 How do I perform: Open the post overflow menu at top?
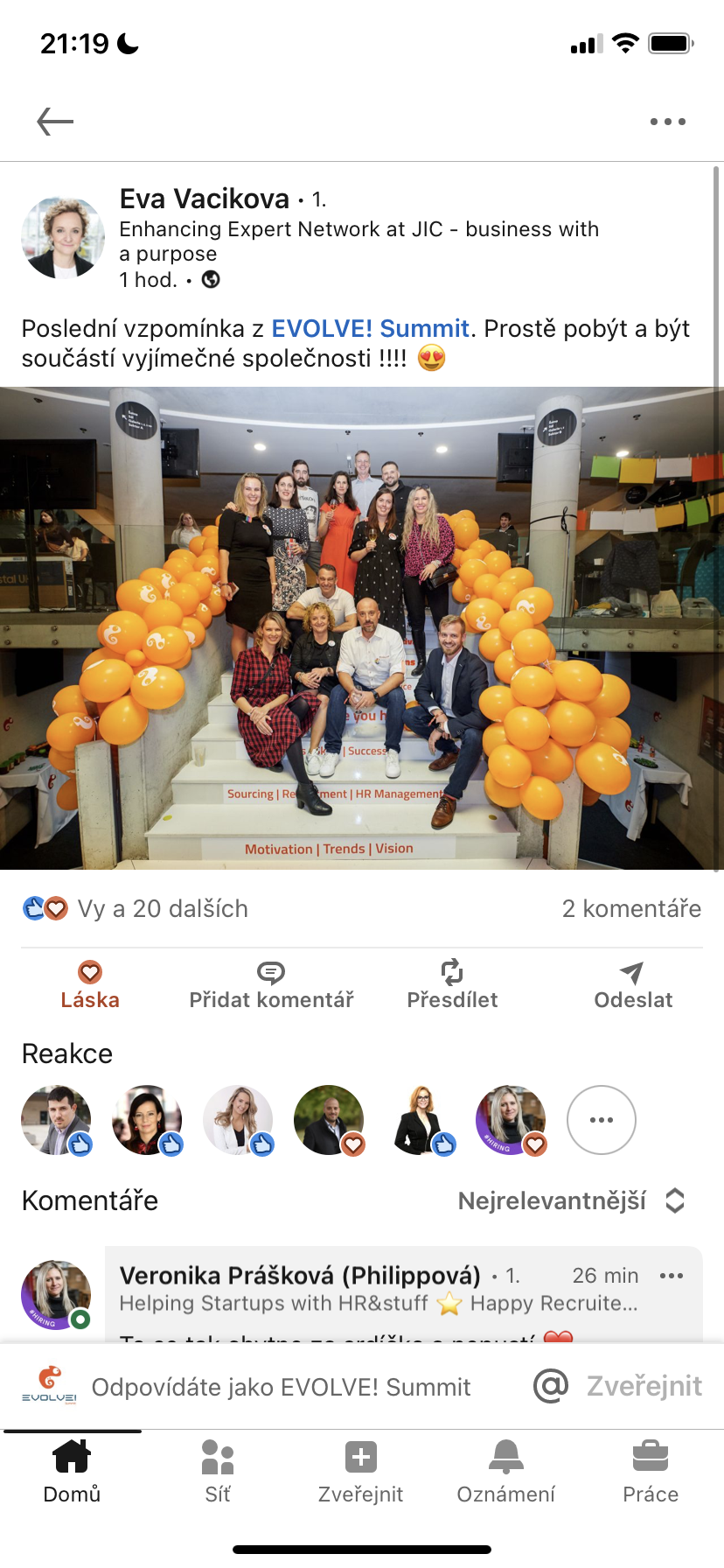tap(668, 122)
